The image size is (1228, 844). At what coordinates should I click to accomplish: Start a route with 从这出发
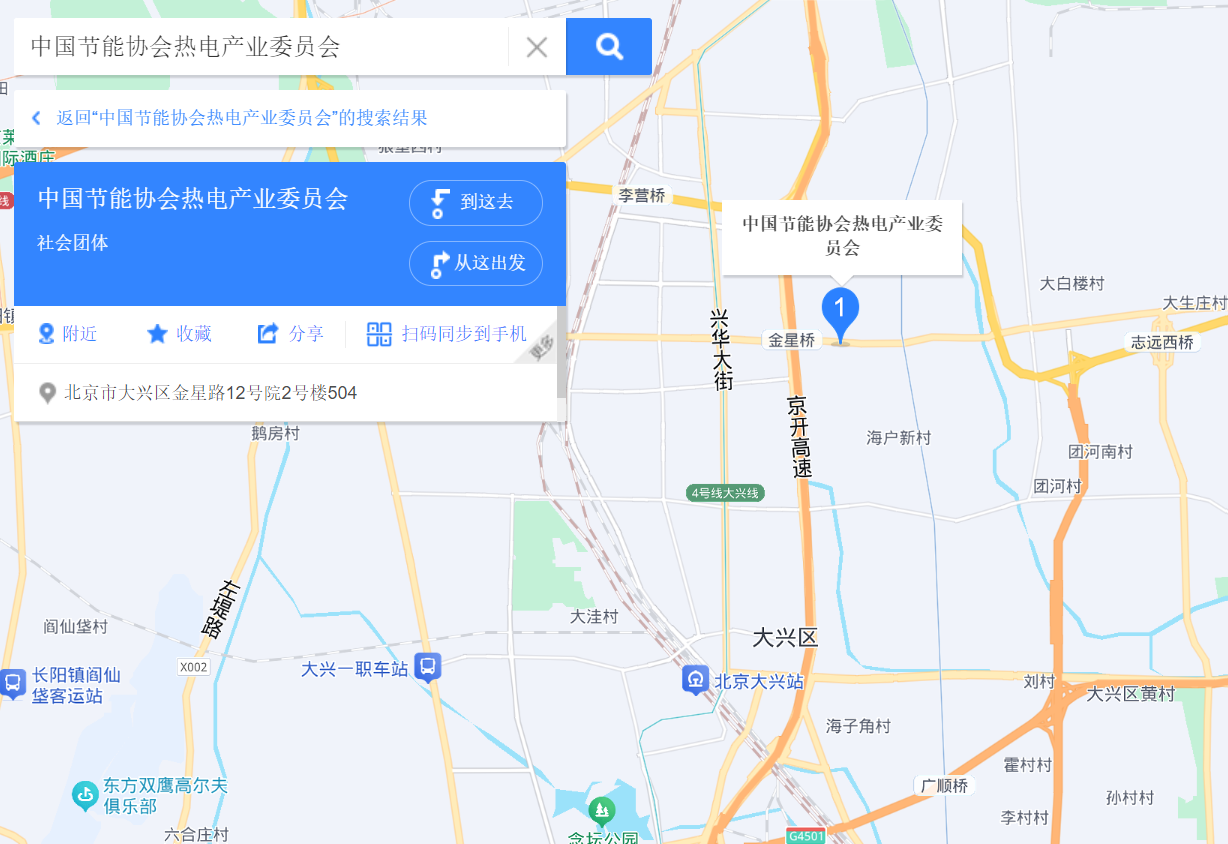click(476, 264)
